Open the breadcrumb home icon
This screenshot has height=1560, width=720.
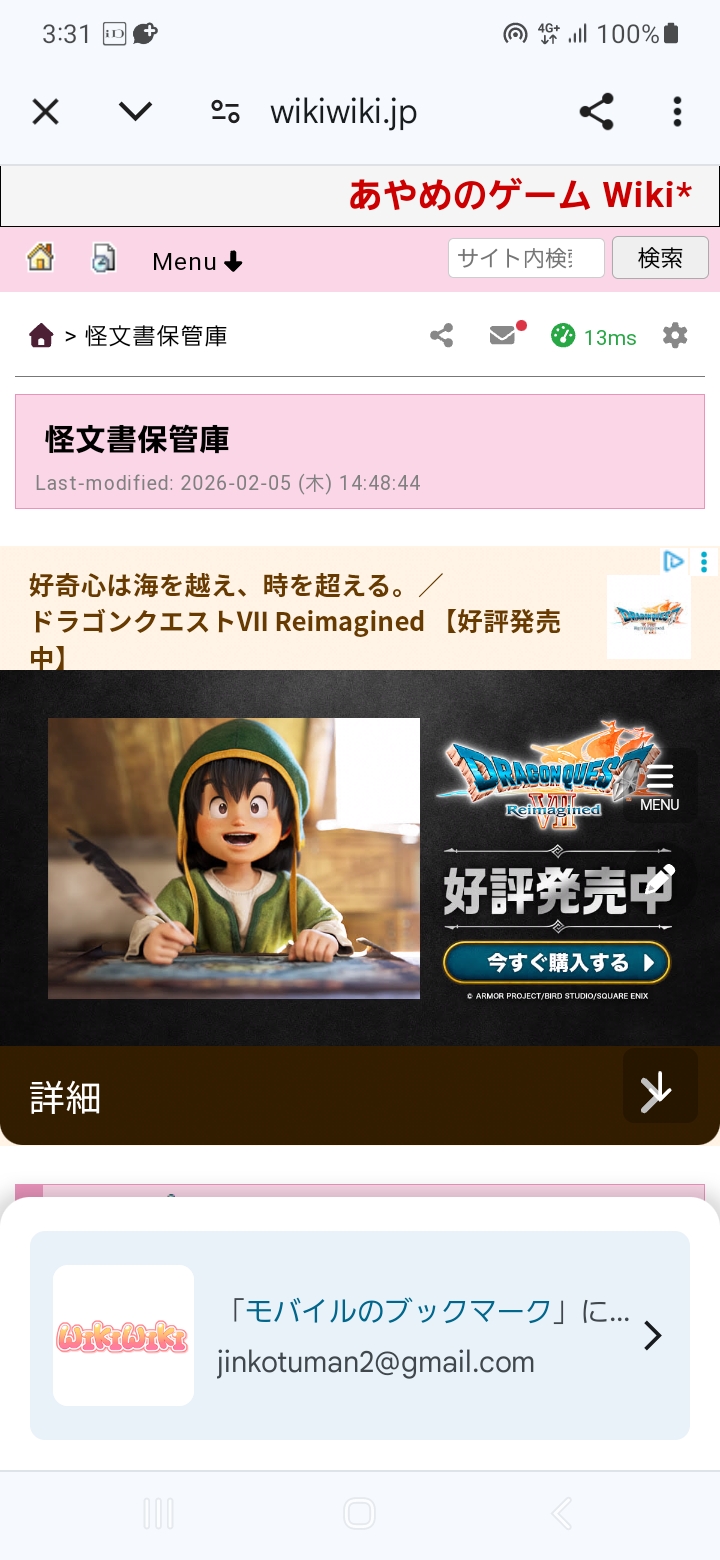41,336
